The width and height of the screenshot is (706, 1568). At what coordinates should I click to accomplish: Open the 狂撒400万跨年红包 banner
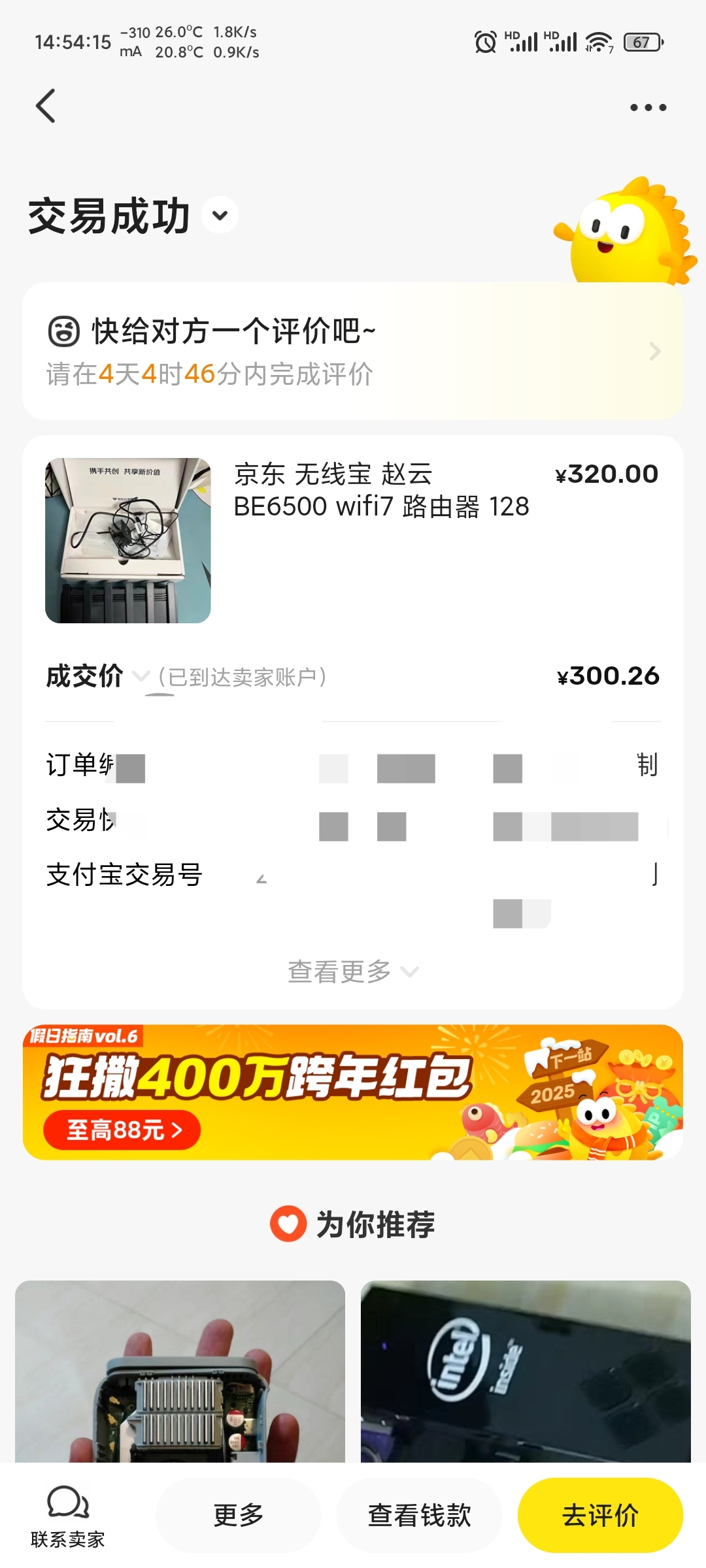point(353,1092)
